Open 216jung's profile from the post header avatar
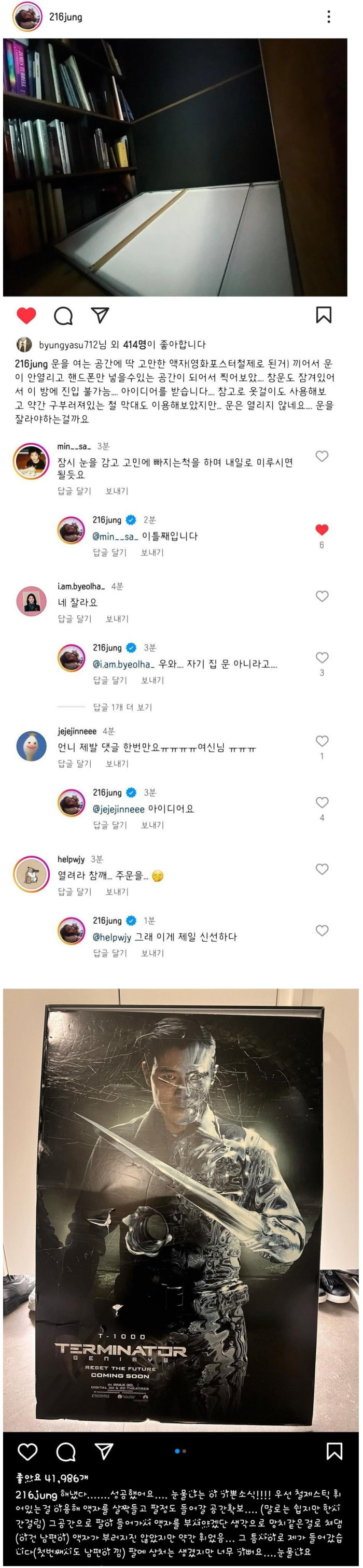363x1568 pixels. click(27, 17)
